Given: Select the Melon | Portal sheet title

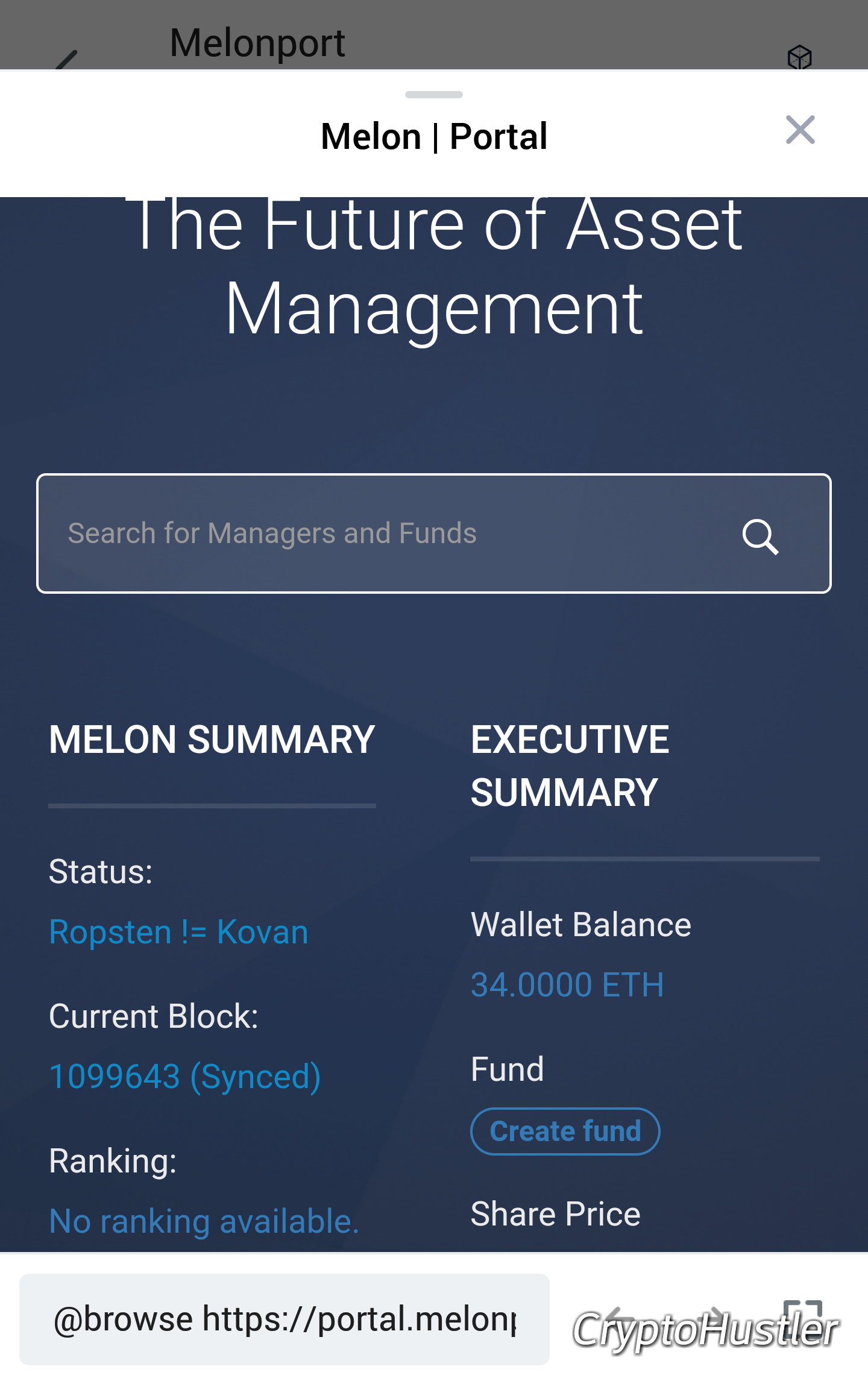Looking at the screenshot, I should [433, 134].
